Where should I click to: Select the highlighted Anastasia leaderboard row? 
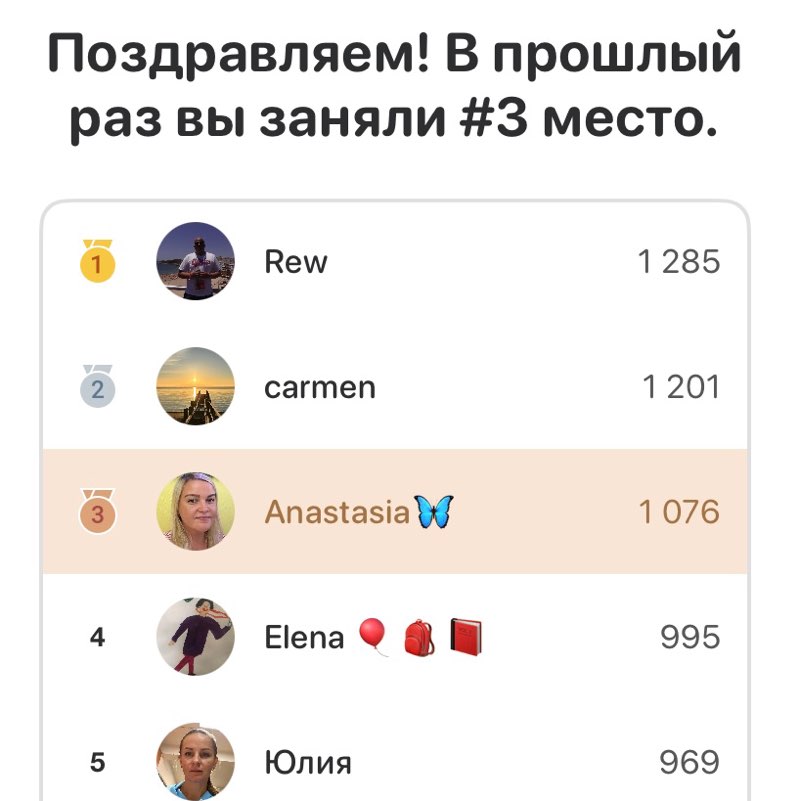click(x=400, y=511)
